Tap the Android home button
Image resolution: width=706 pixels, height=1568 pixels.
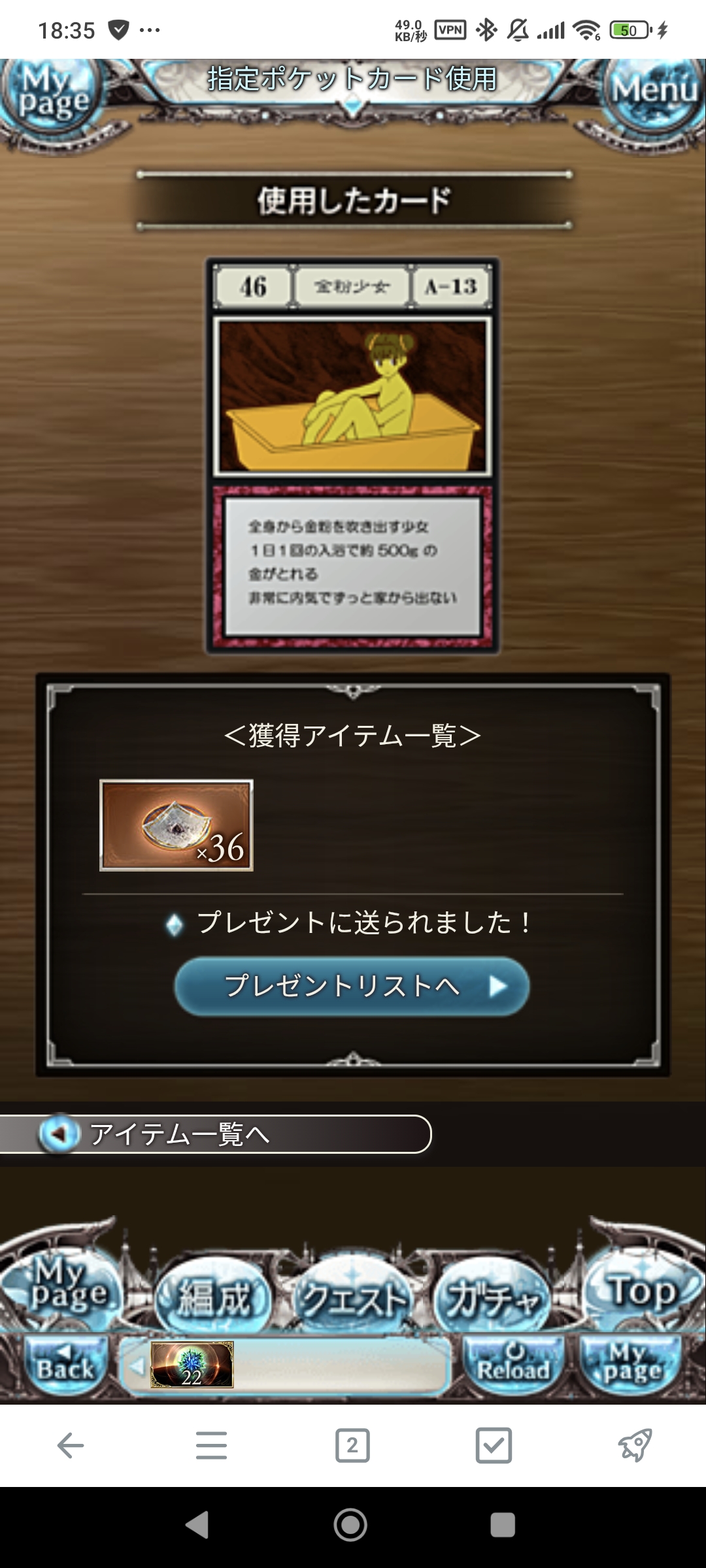click(x=350, y=1525)
